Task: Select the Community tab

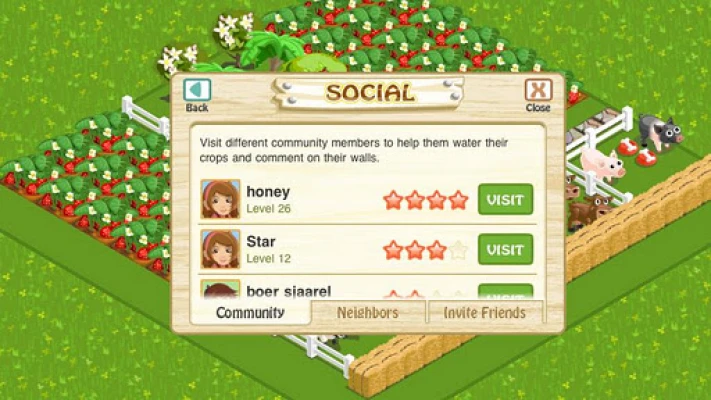Action: point(250,313)
